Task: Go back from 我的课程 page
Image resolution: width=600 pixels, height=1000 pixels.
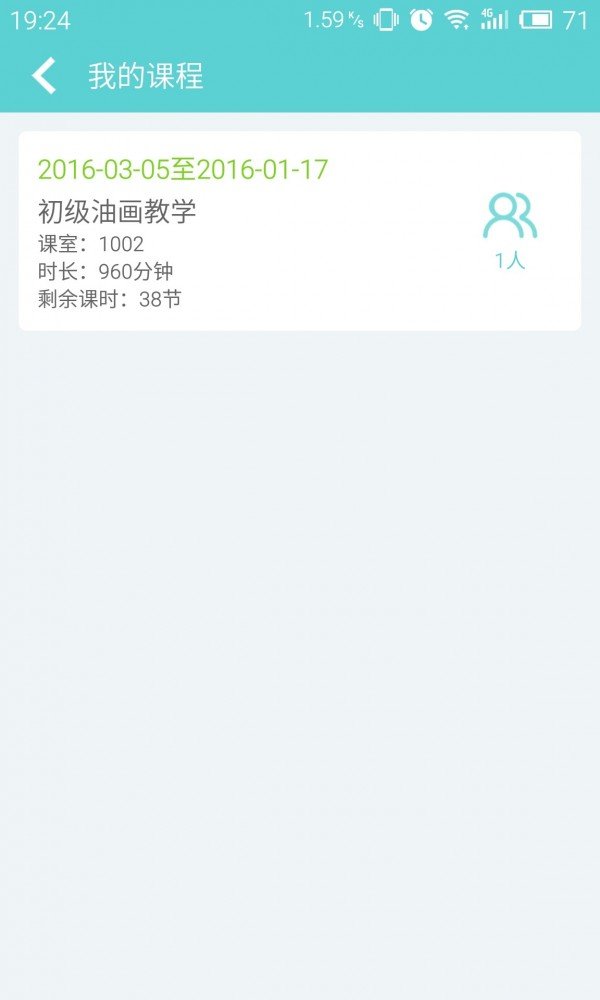Action: (x=44, y=75)
